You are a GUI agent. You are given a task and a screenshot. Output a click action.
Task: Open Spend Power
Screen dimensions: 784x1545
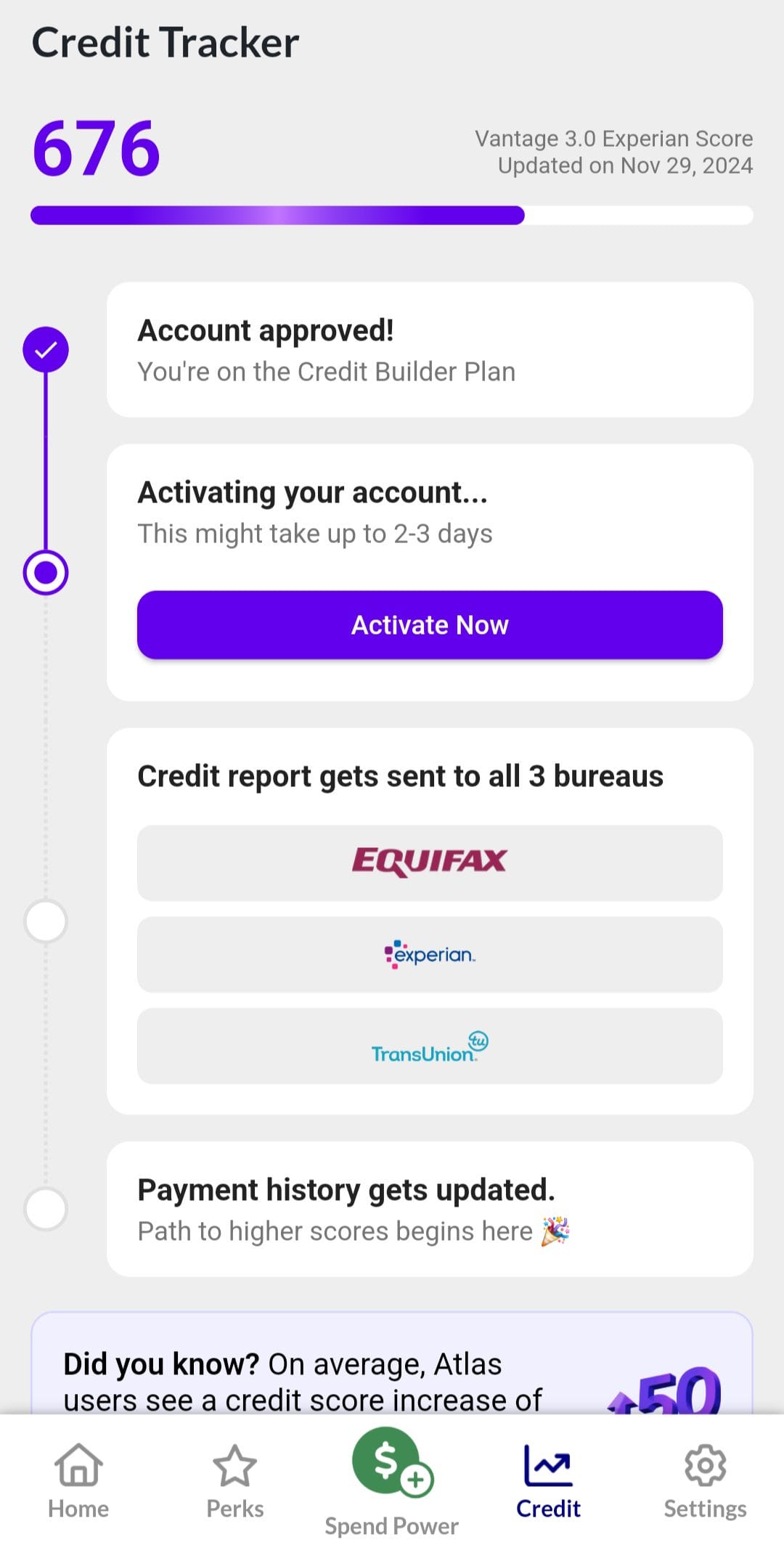[x=392, y=1481]
